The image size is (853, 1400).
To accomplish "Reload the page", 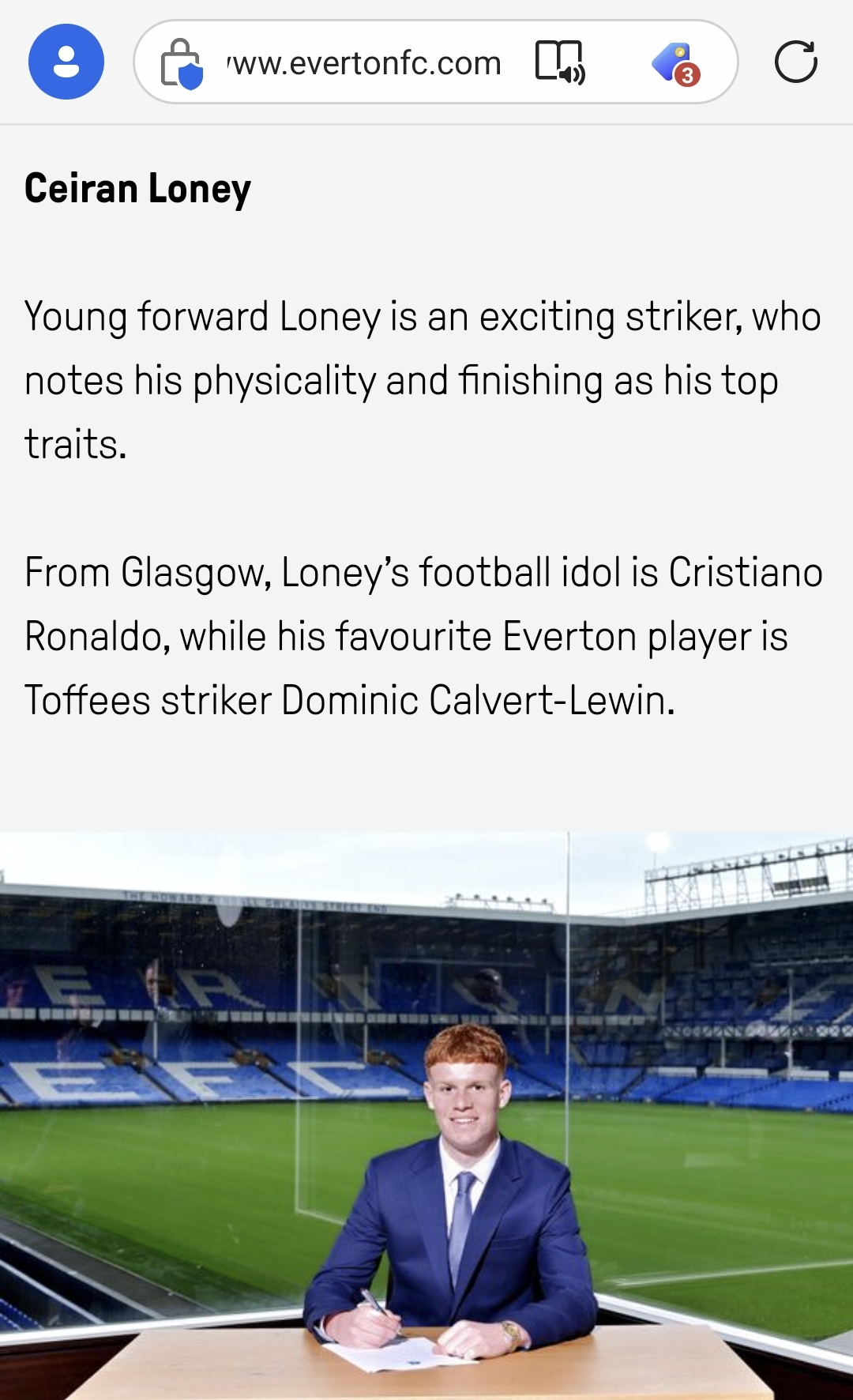I will point(795,62).
